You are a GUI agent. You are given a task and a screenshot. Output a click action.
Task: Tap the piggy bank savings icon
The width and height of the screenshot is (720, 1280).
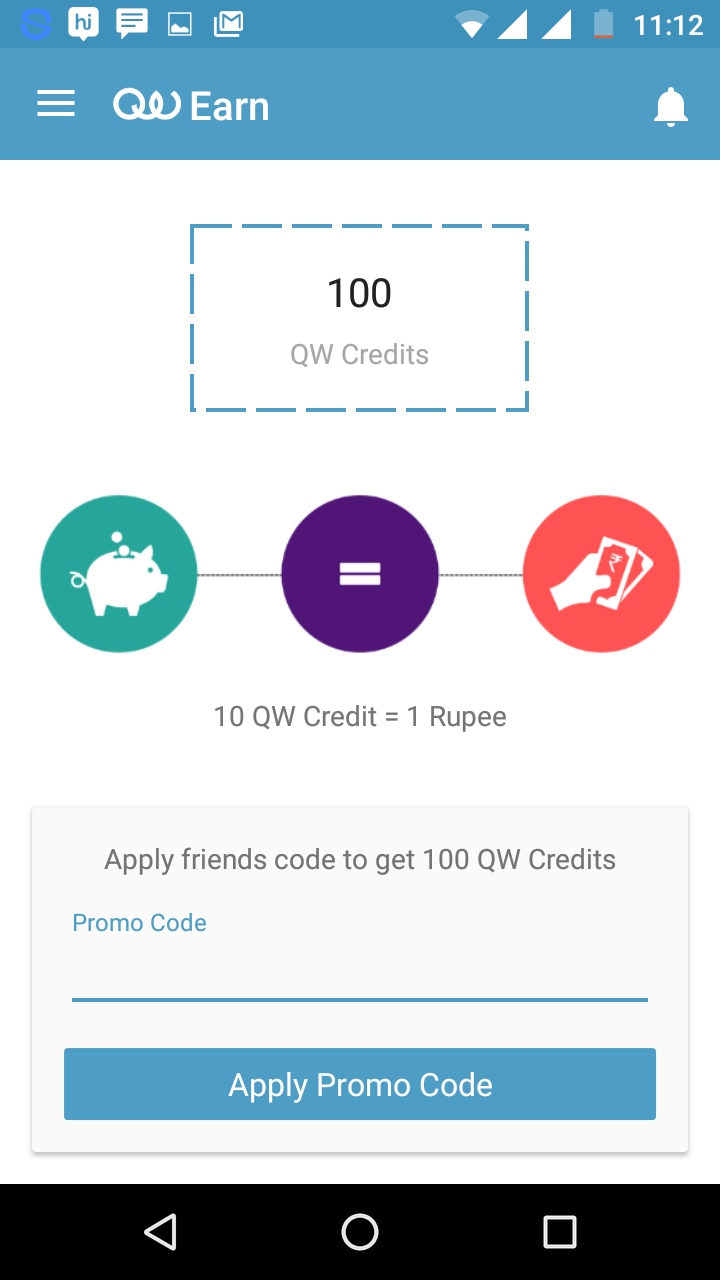tap(119, 573)
